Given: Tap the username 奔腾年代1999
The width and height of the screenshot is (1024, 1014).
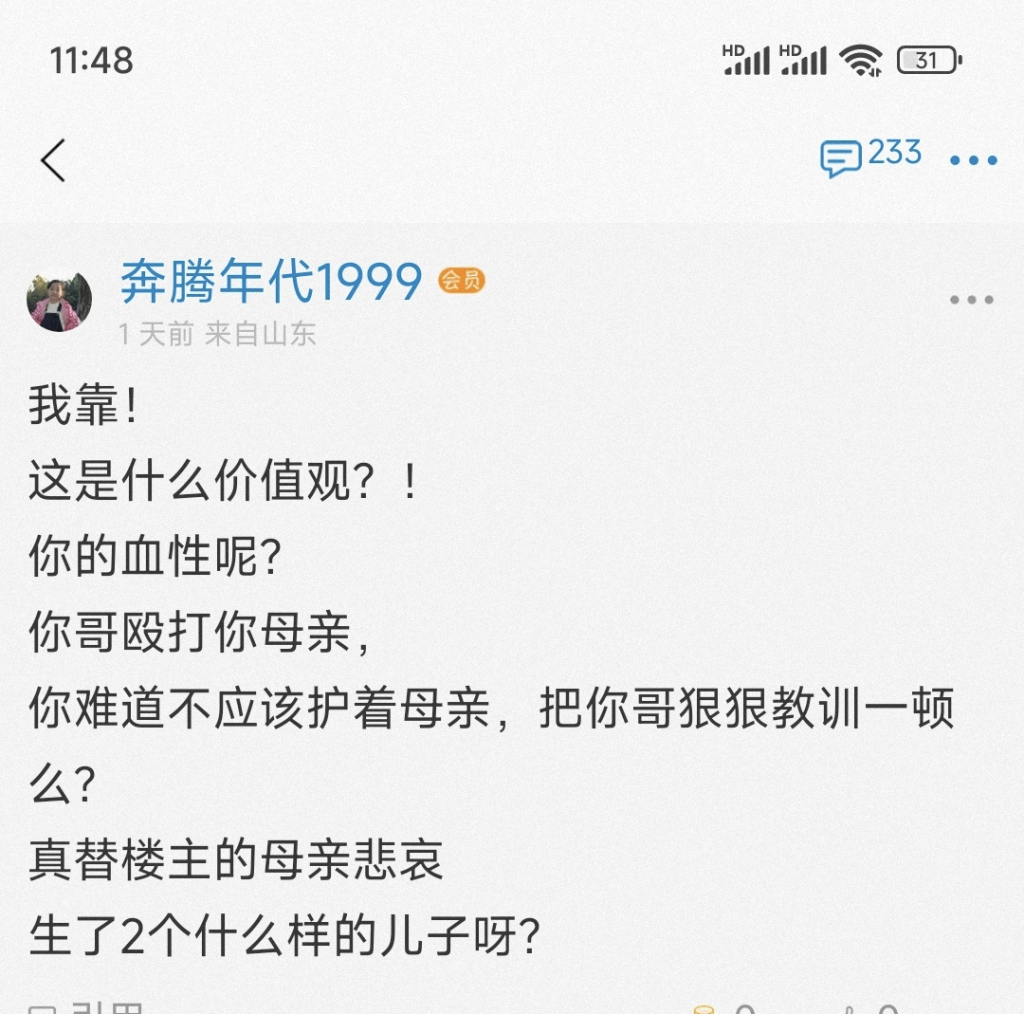Looking at the screenshot, I should (x=271, y=282).
